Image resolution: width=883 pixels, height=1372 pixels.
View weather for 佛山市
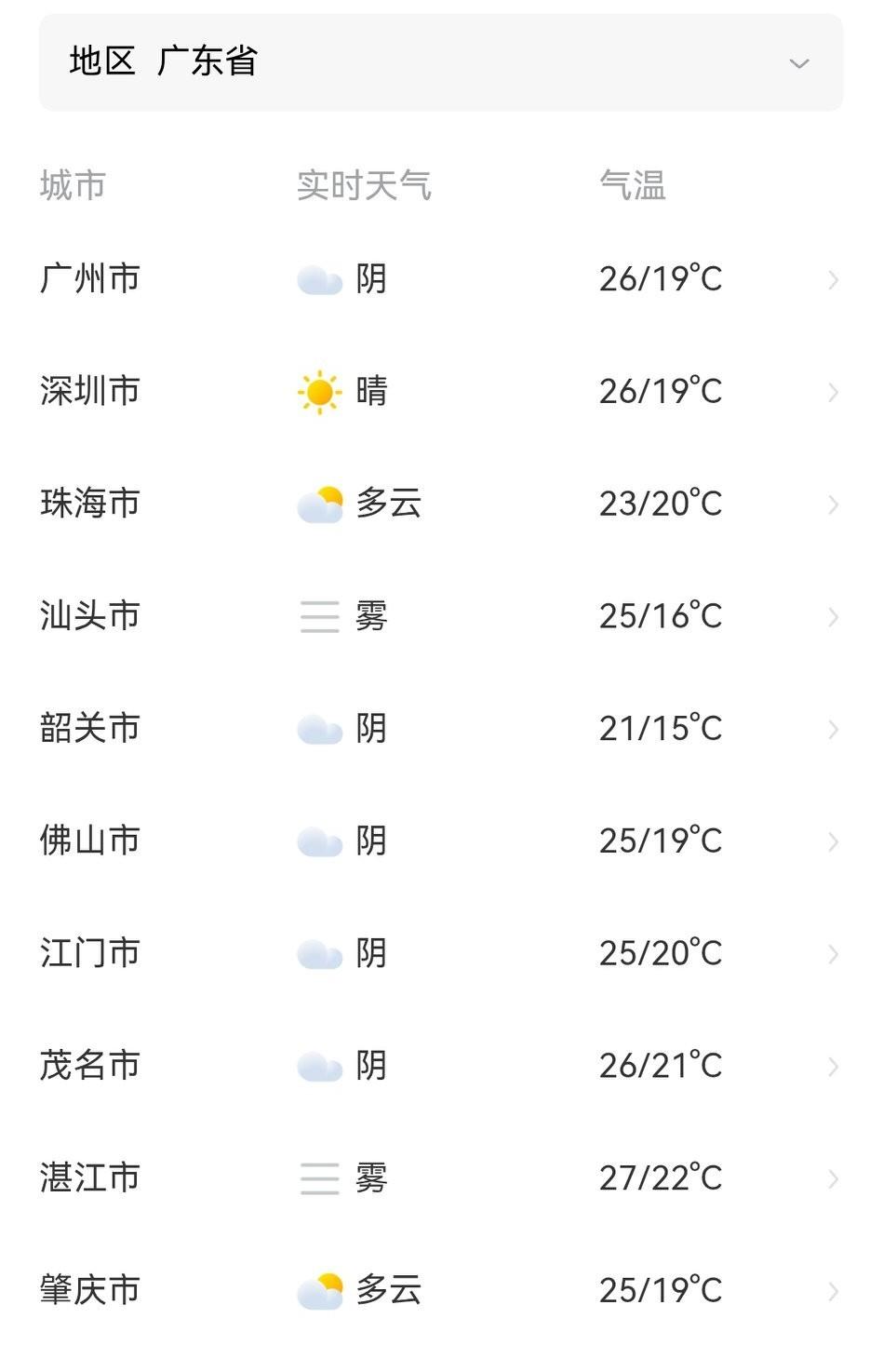point(440,841)
